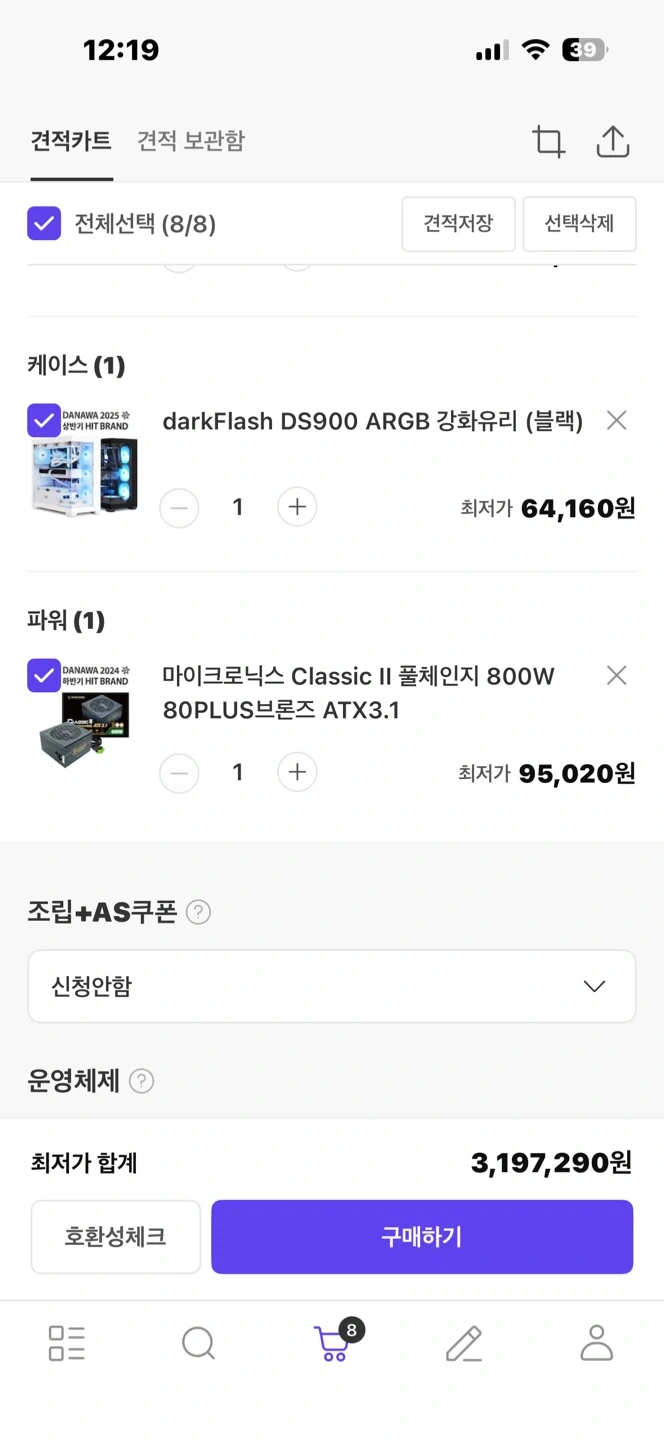Open the profile tab in the bottom bar
Viewport: 664px width, 1440px height.
coord(597,1343)
